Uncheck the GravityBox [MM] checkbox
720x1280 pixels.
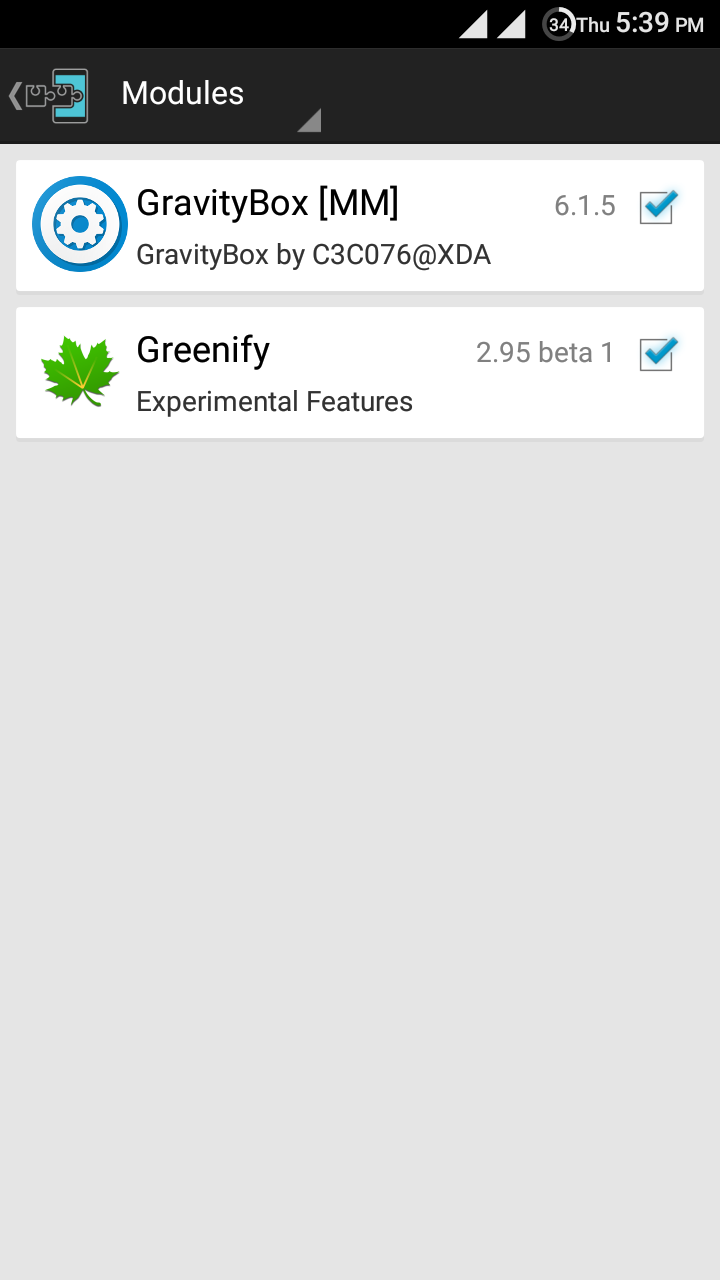coord(658,207)
